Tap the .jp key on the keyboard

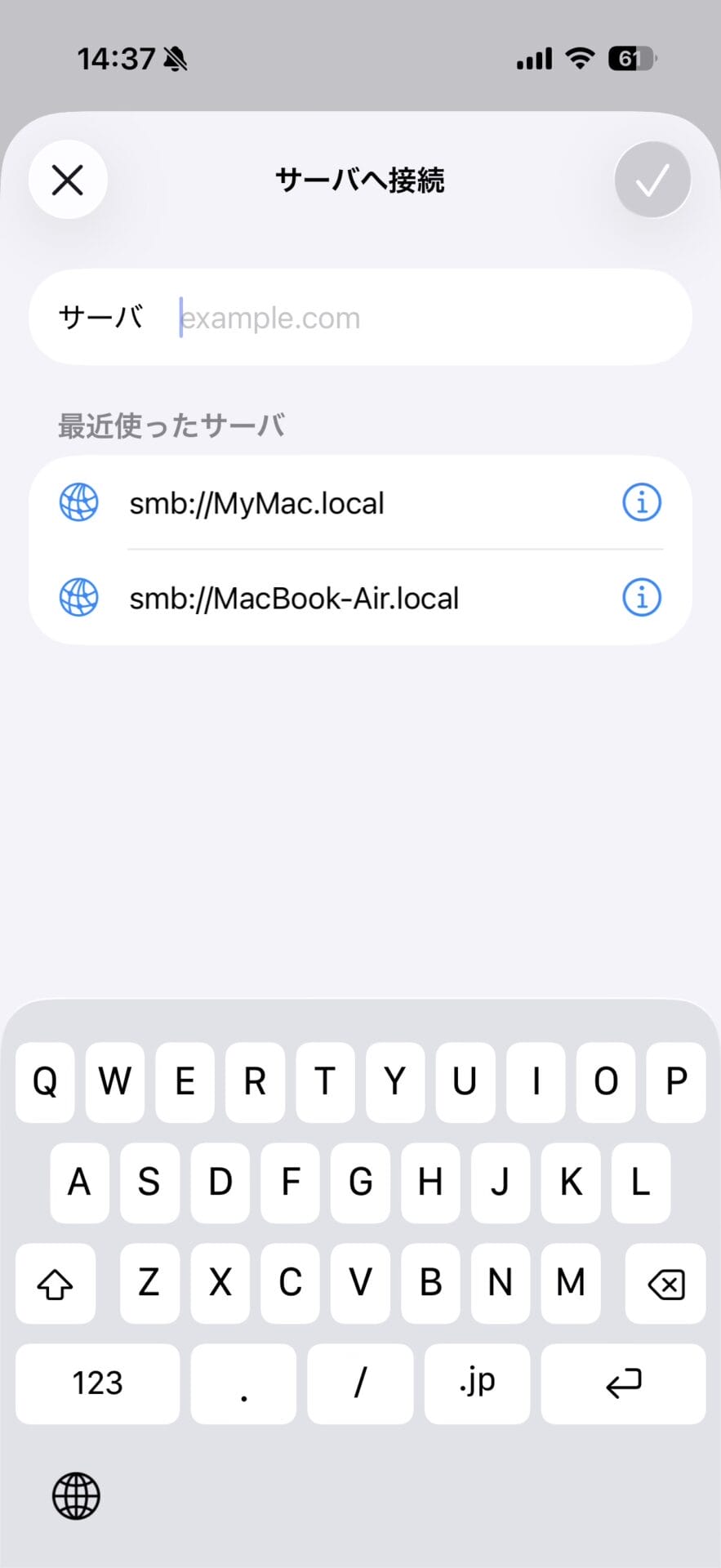477,1383
